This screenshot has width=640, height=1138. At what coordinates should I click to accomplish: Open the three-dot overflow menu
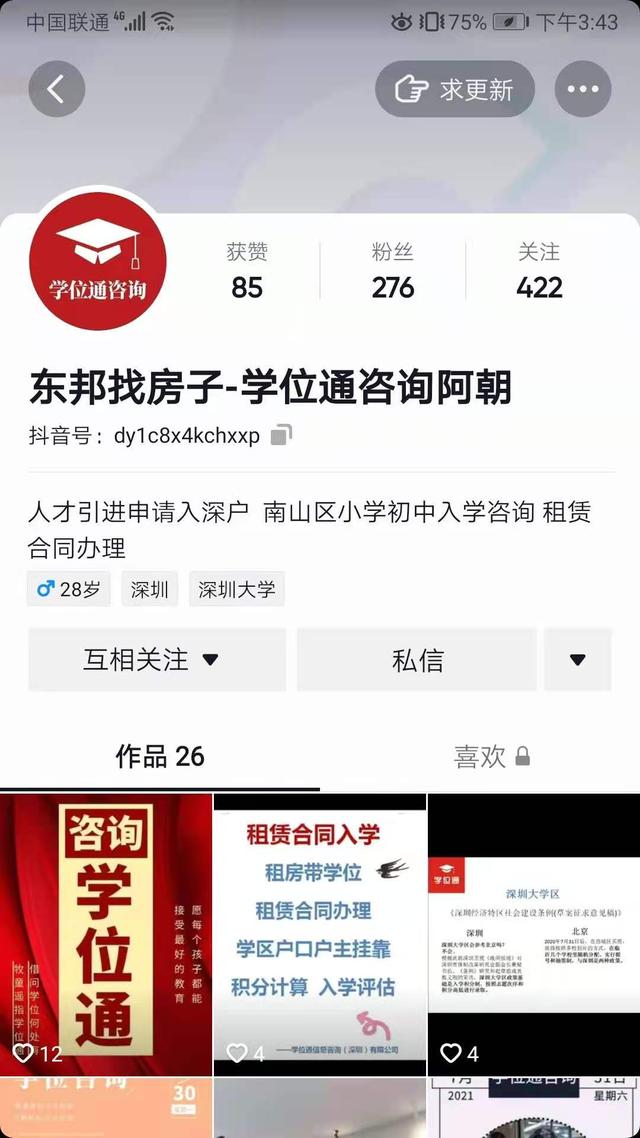[583, 89]
